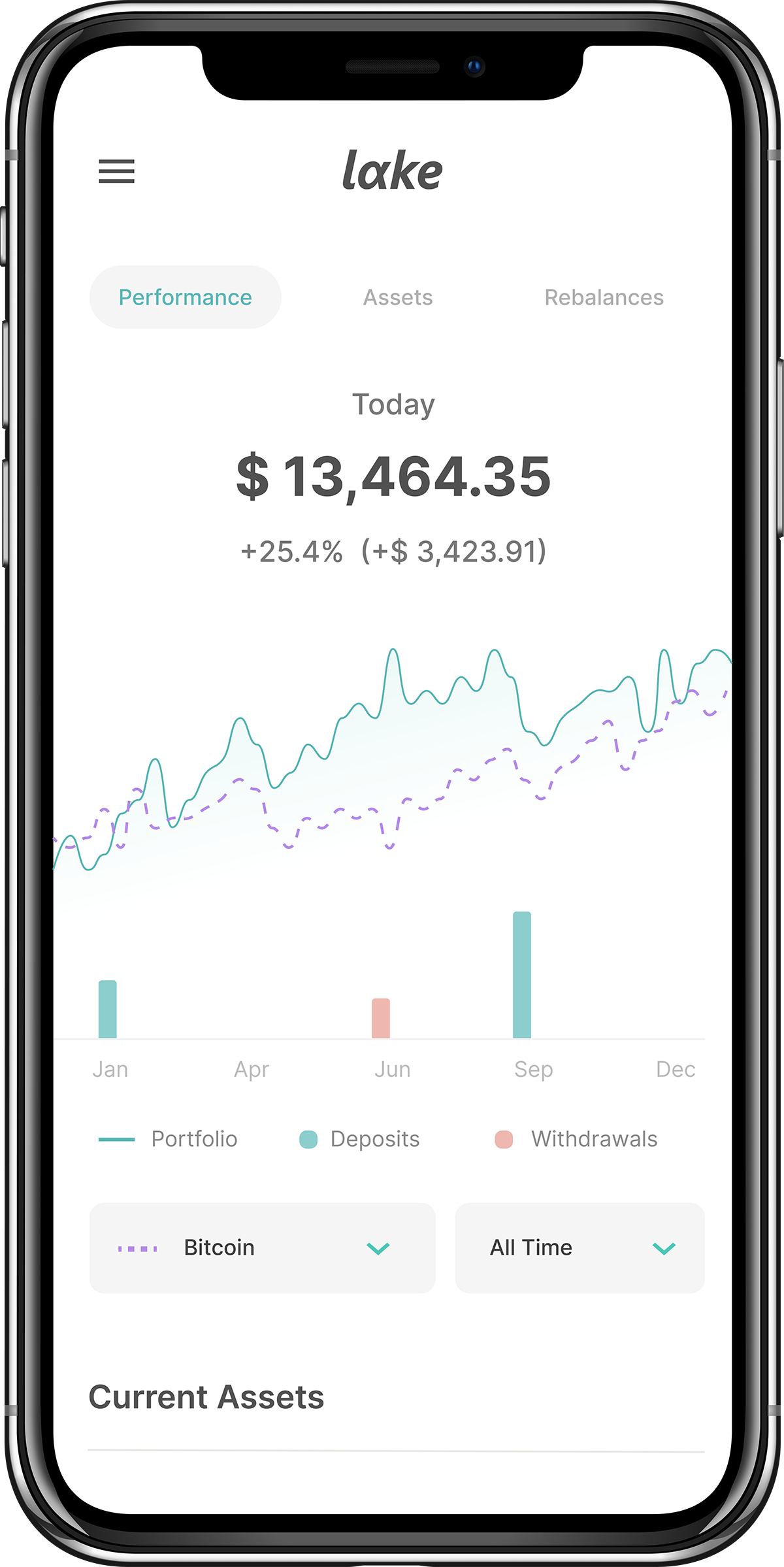
Task: Switch to the Assets tab
Action: point(398,297)
